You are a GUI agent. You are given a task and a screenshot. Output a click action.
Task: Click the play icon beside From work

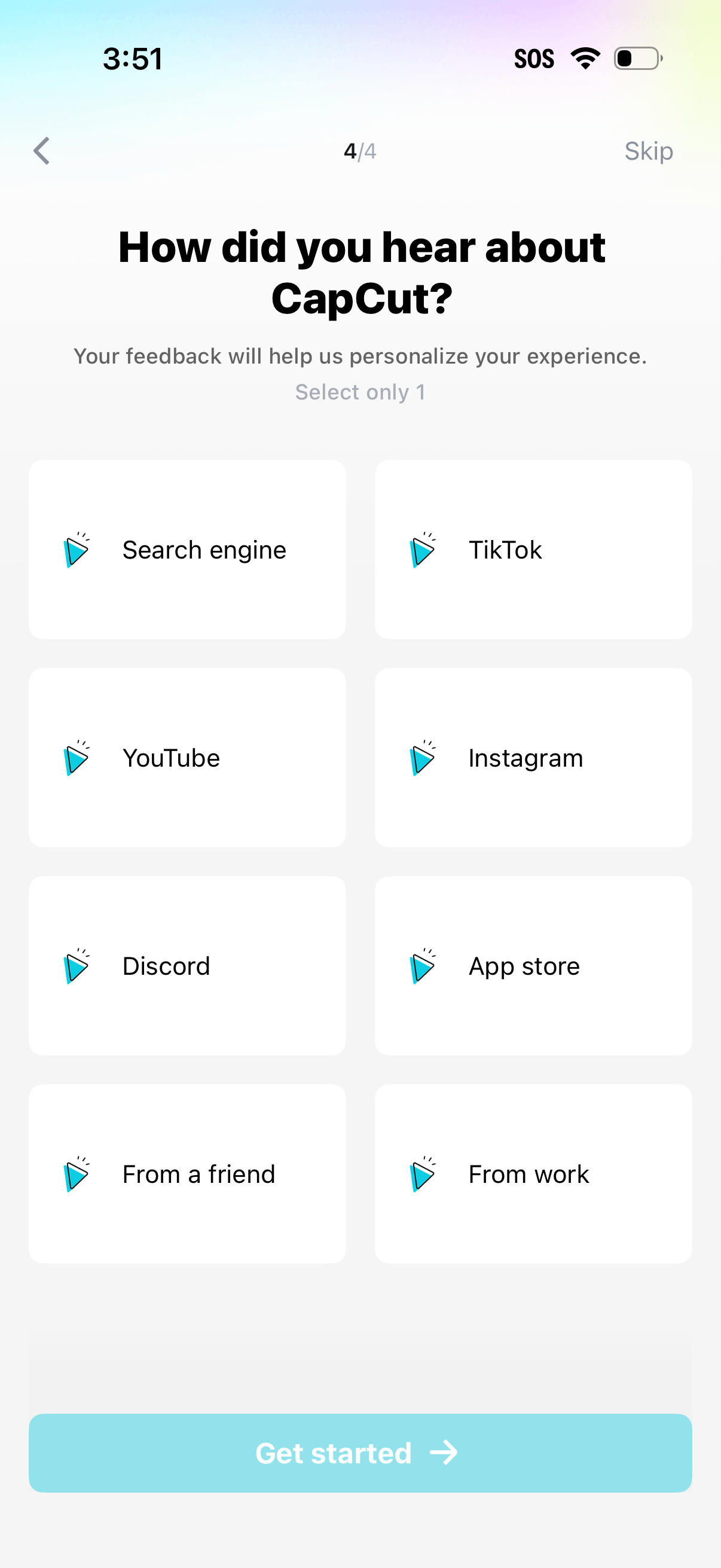423,1174
